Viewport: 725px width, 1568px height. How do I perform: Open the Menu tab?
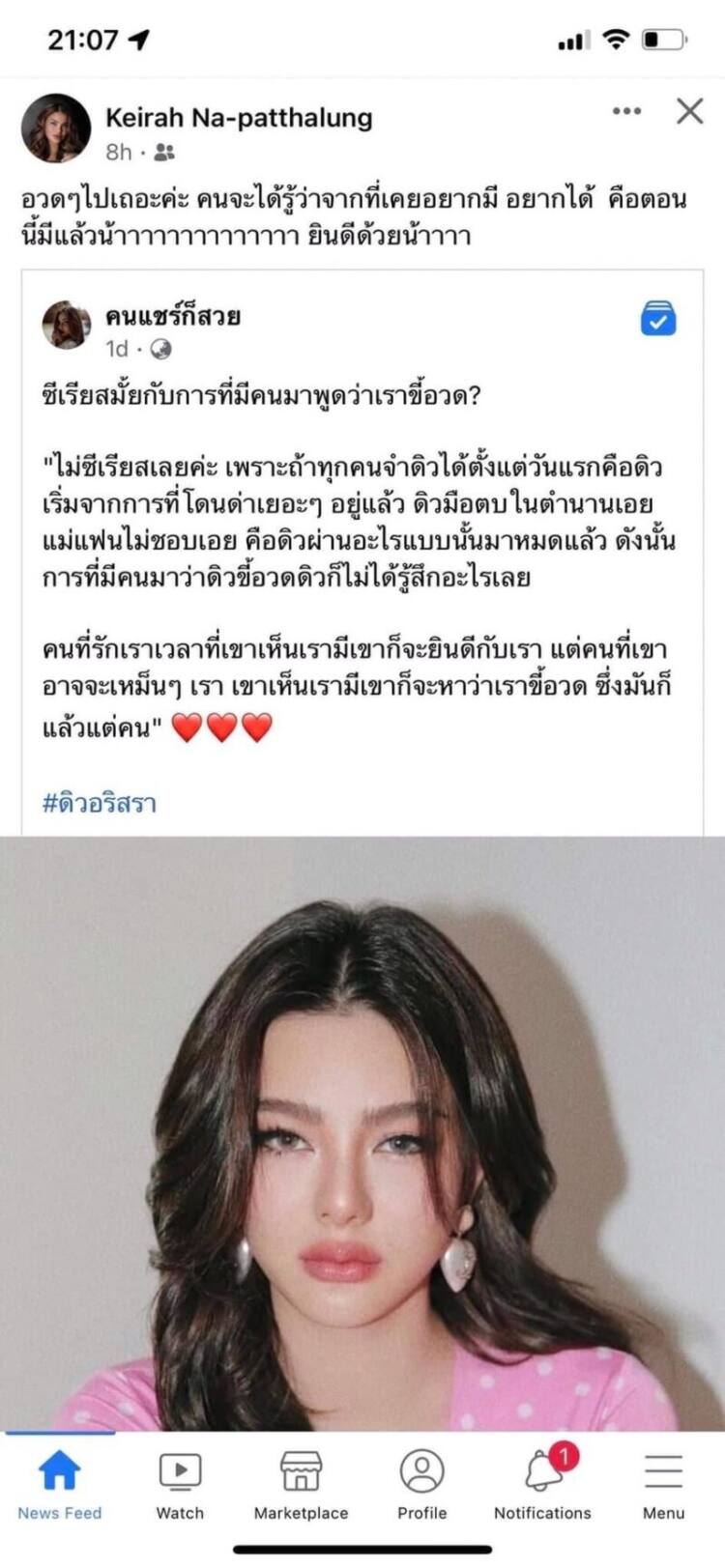[x=663, y=1485]
